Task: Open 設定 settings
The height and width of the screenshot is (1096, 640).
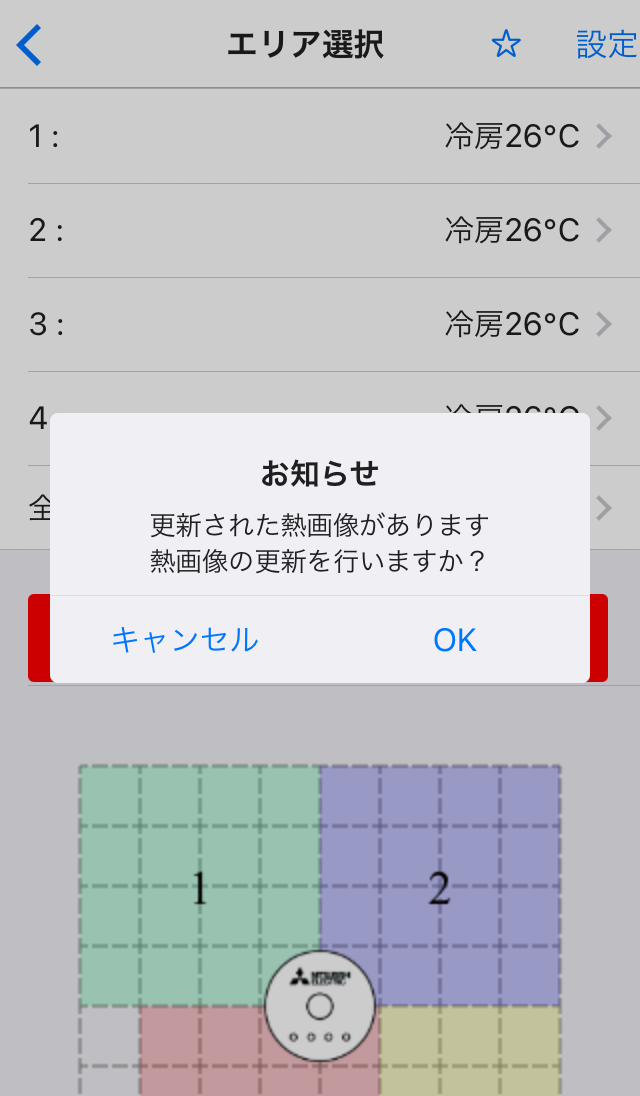Action: pyautogui.click(x=606, y=45)
